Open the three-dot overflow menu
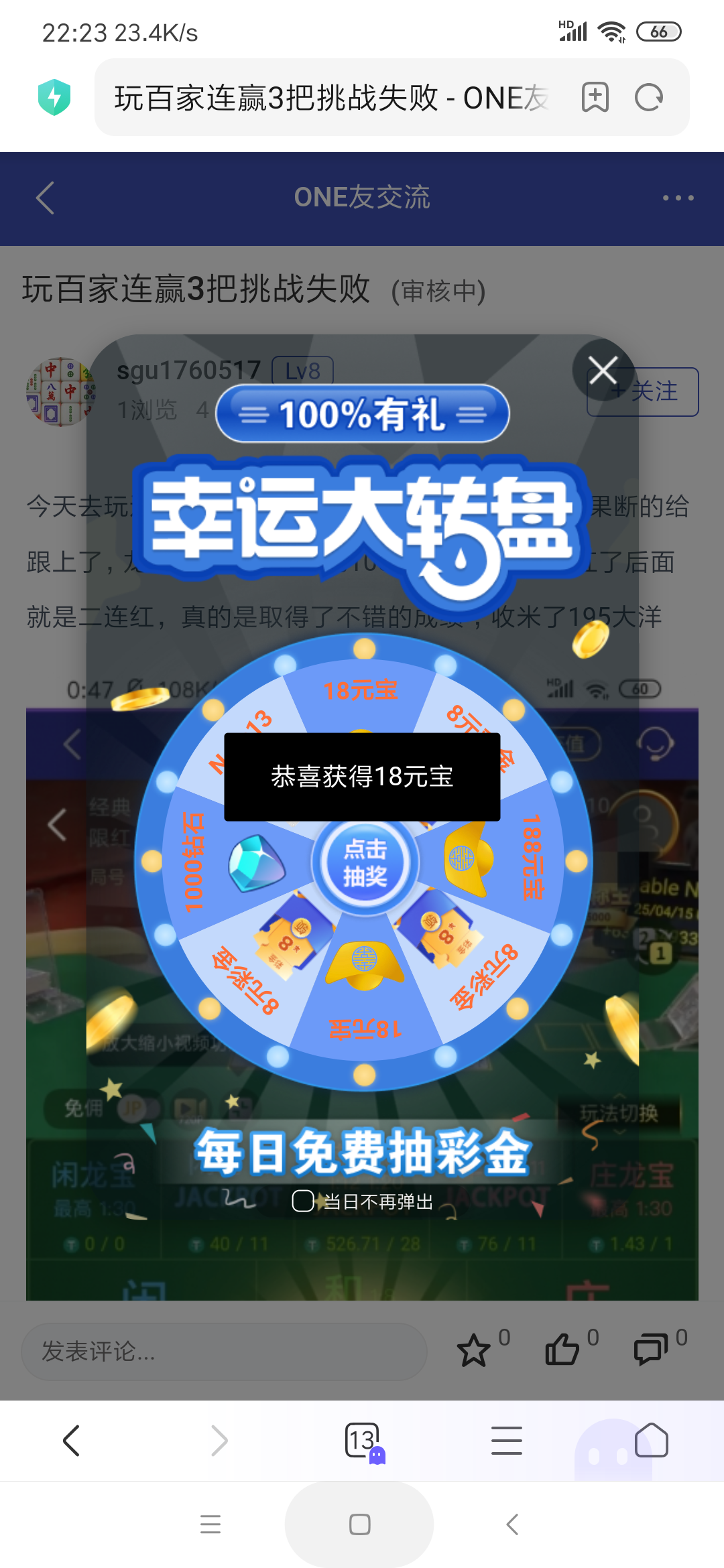The width and height of the screenshot is (724, 1568). coord(678,198)
